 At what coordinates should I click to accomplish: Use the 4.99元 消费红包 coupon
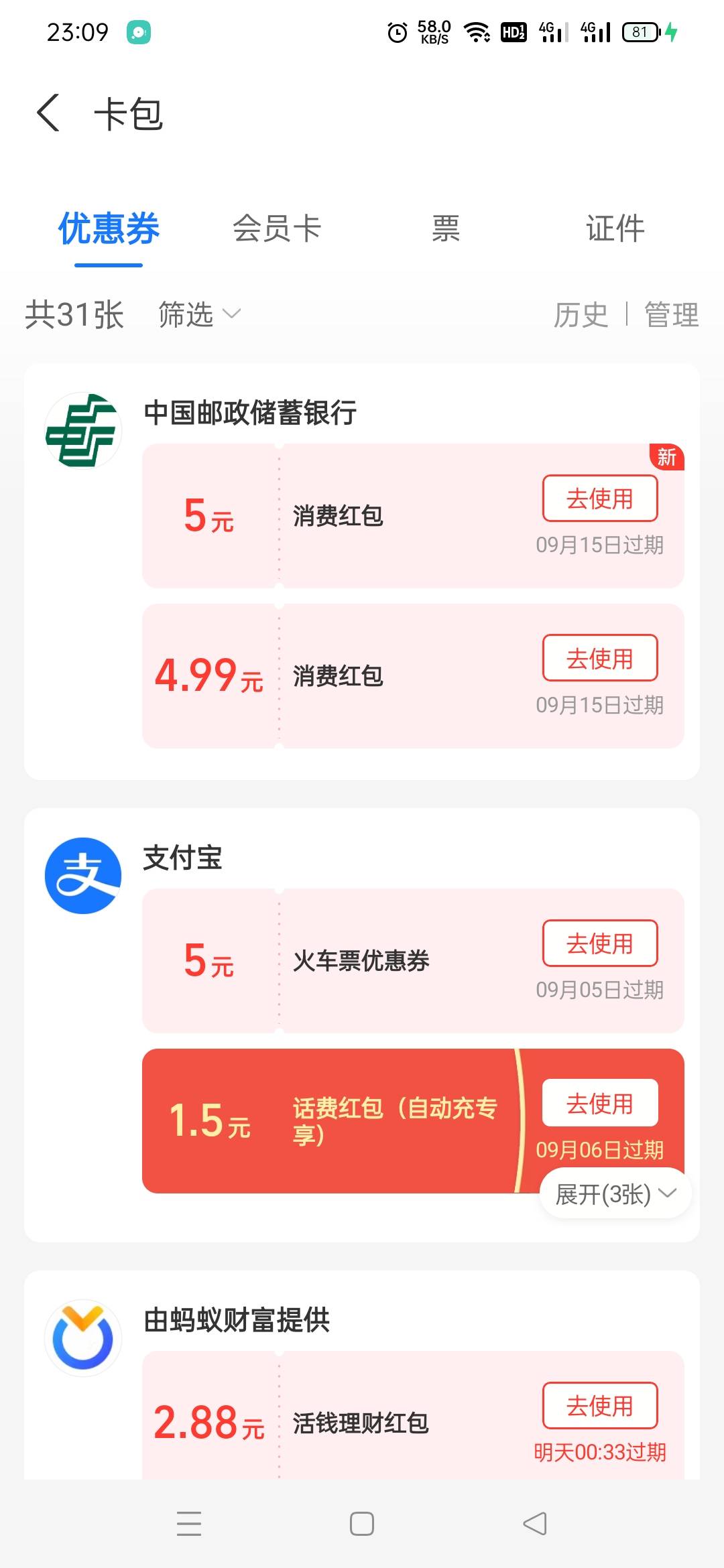point(600,658)
